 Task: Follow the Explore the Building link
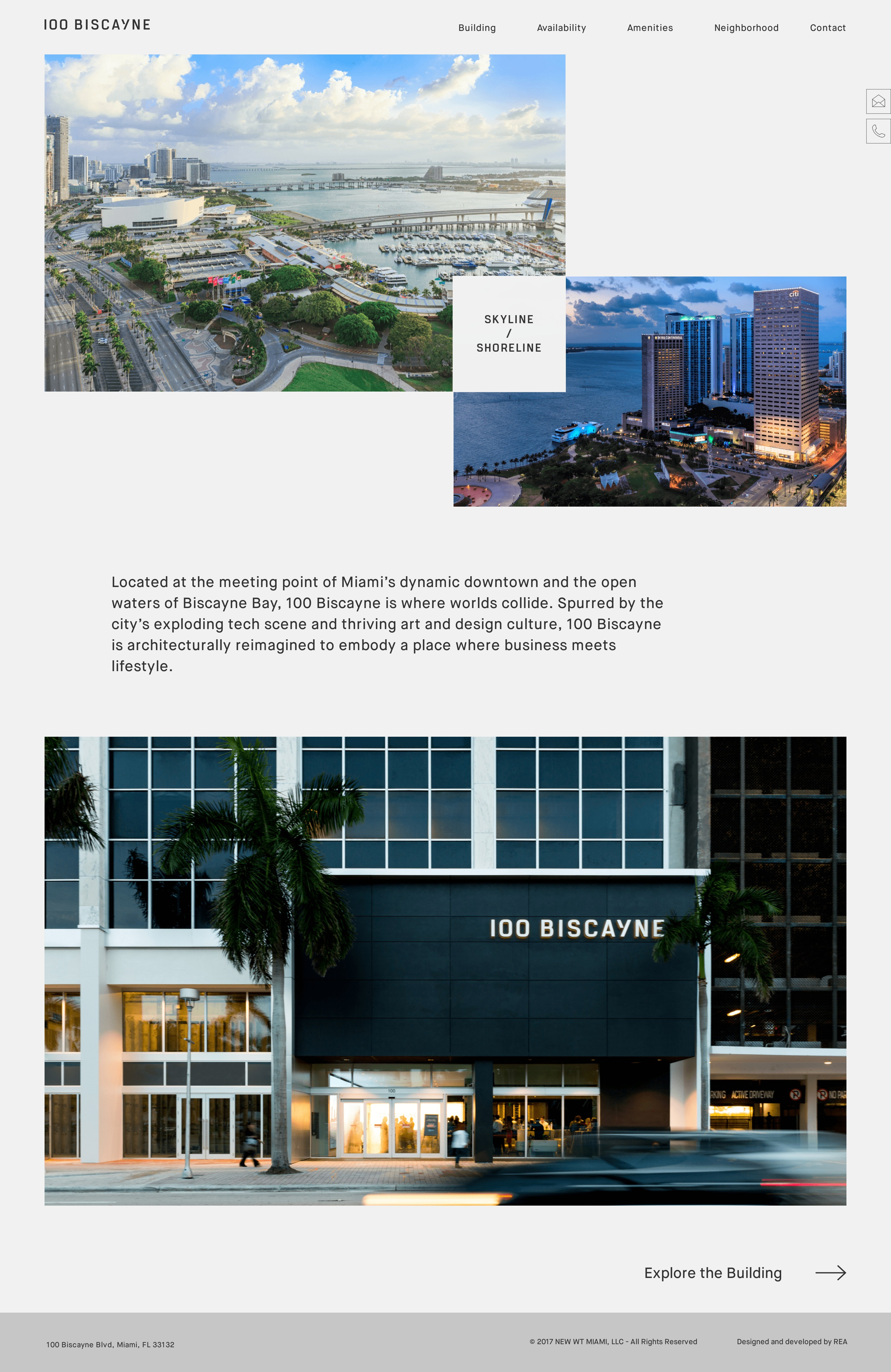(x=744, y=1272)
